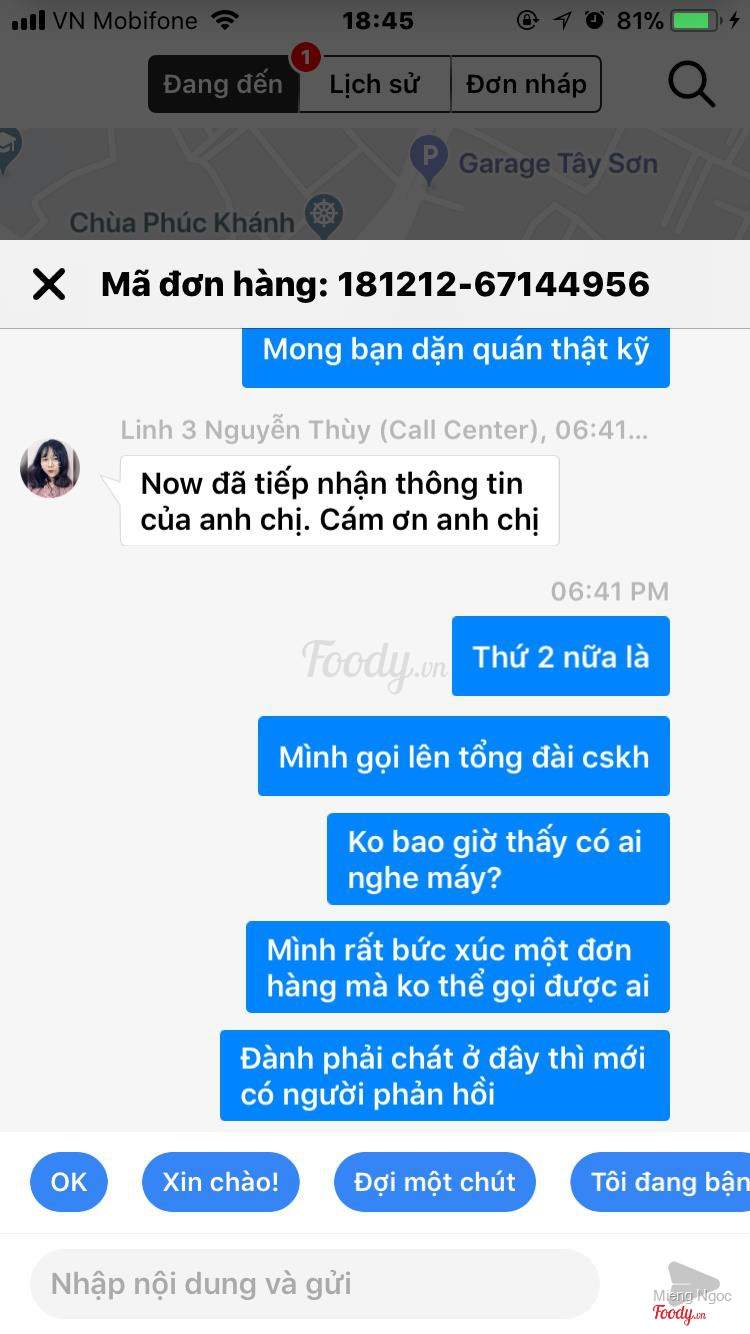Close the order chat panel
The width and height of the screenshot is (750, 1334).
(49, 285)
